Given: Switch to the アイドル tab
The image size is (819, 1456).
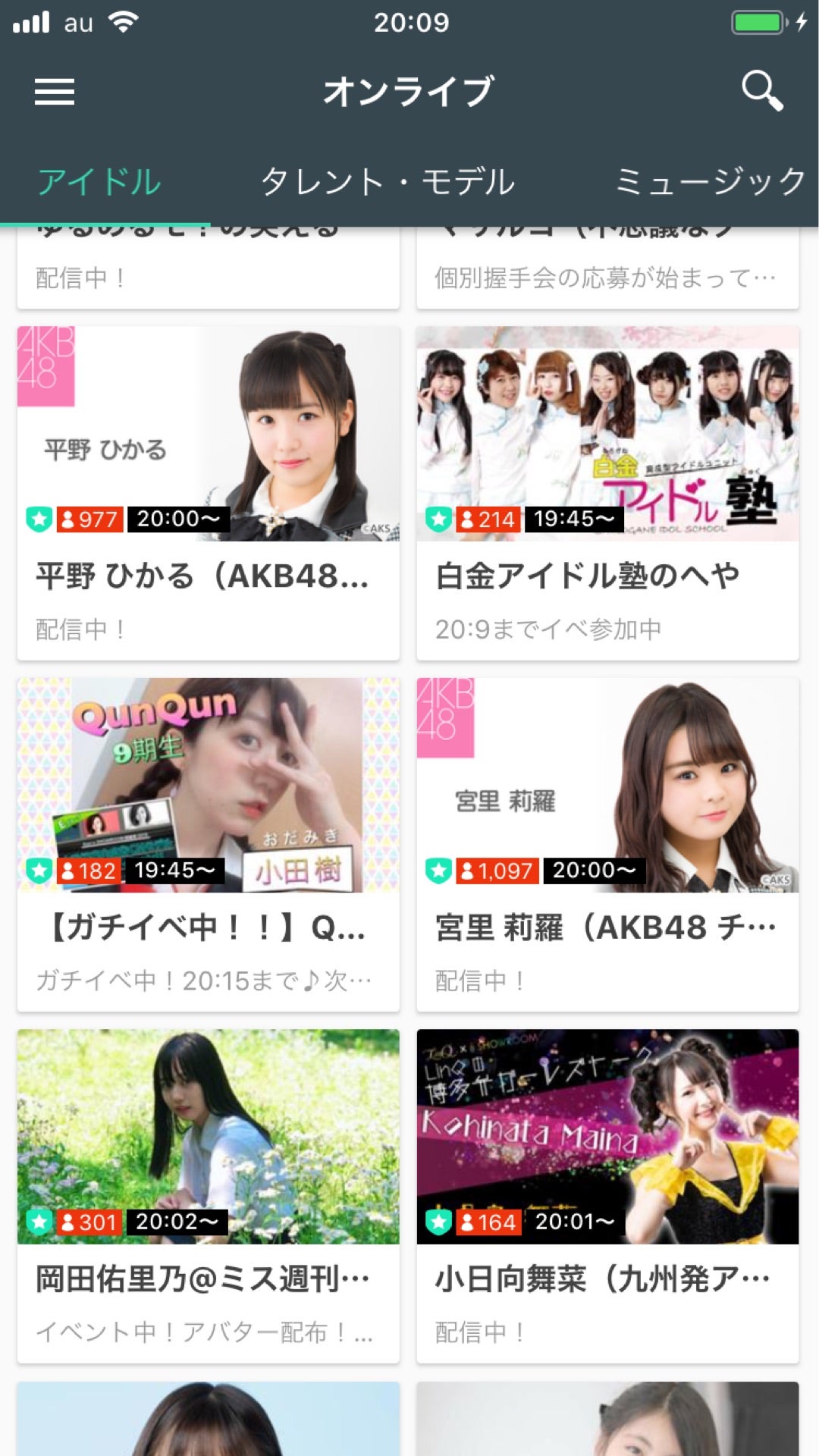Looking at the screenshot, I should tap(99, 182).
